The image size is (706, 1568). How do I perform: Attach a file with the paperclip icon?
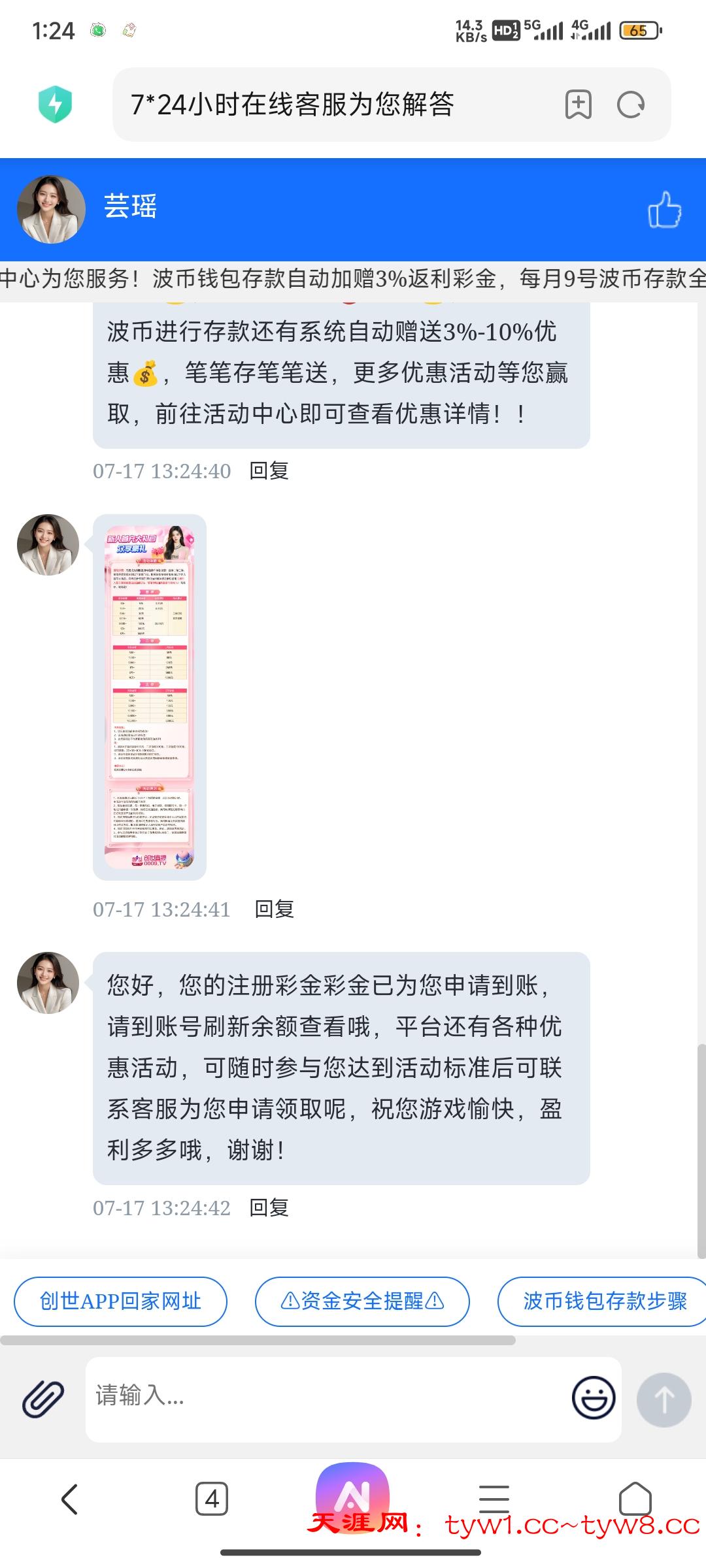click(x=43, y=1399)
